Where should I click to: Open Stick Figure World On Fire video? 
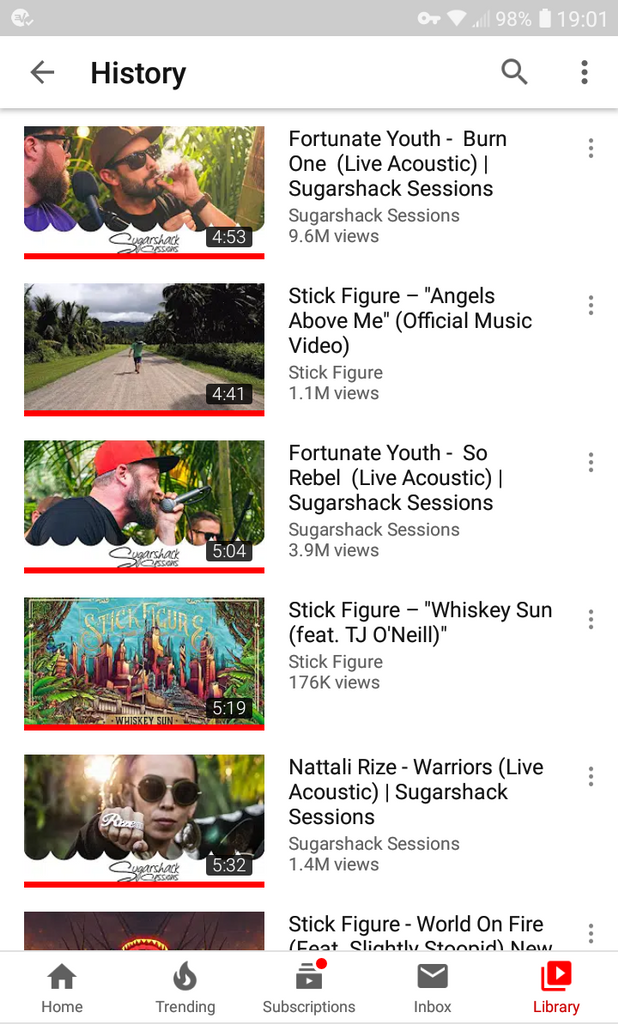pos(419,930)
